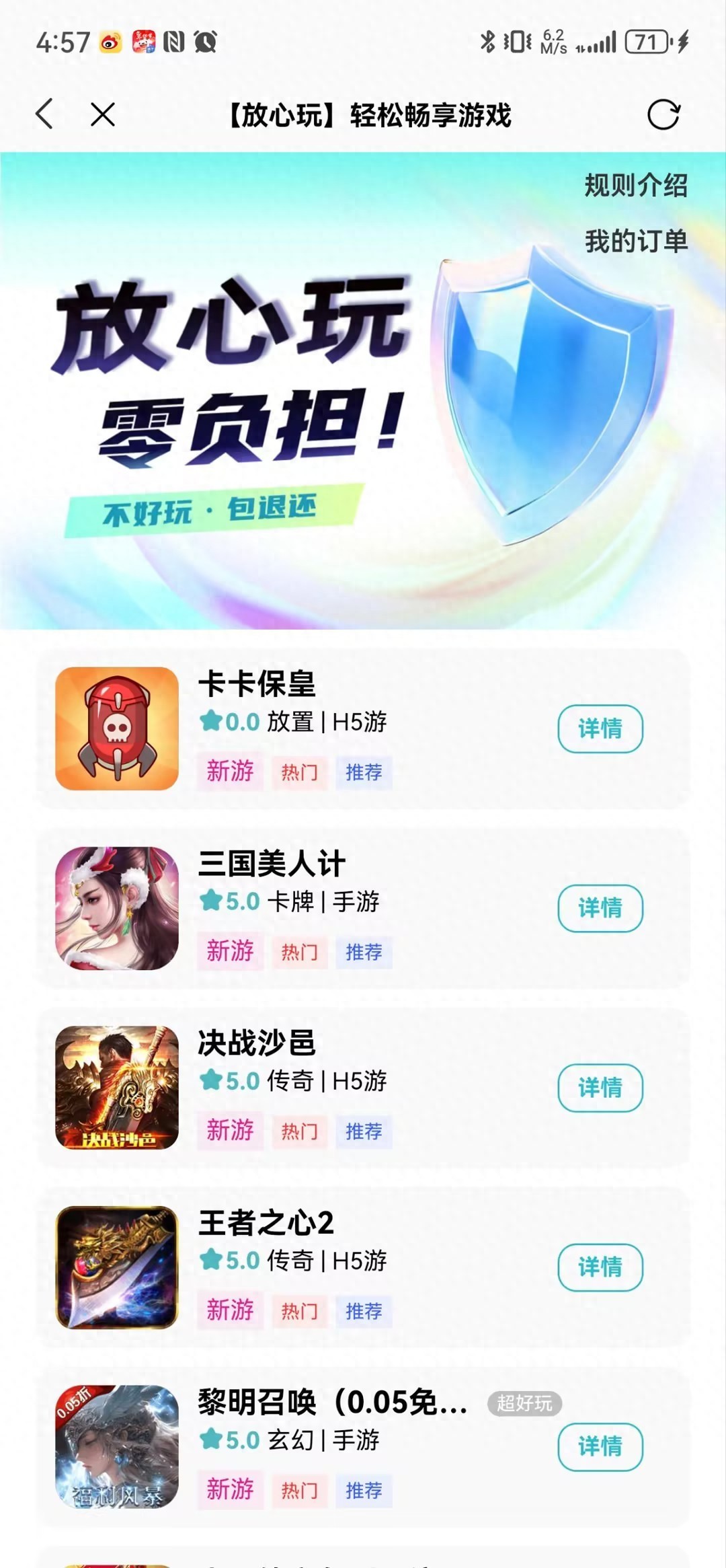The height and width of the screenshot is (1568, 726).
Task: View 详情 for 决战沙邑
Action: (600, 1088)
